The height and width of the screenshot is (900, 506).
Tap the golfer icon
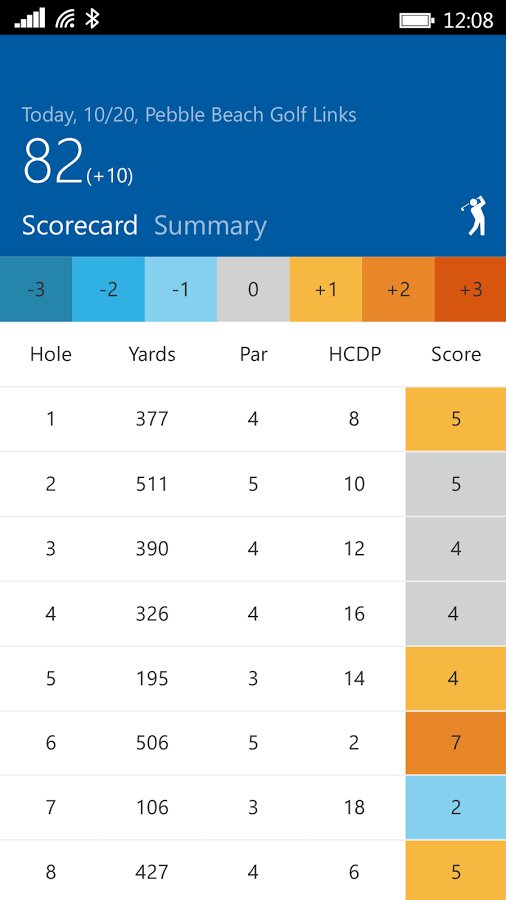click(474, 216)
